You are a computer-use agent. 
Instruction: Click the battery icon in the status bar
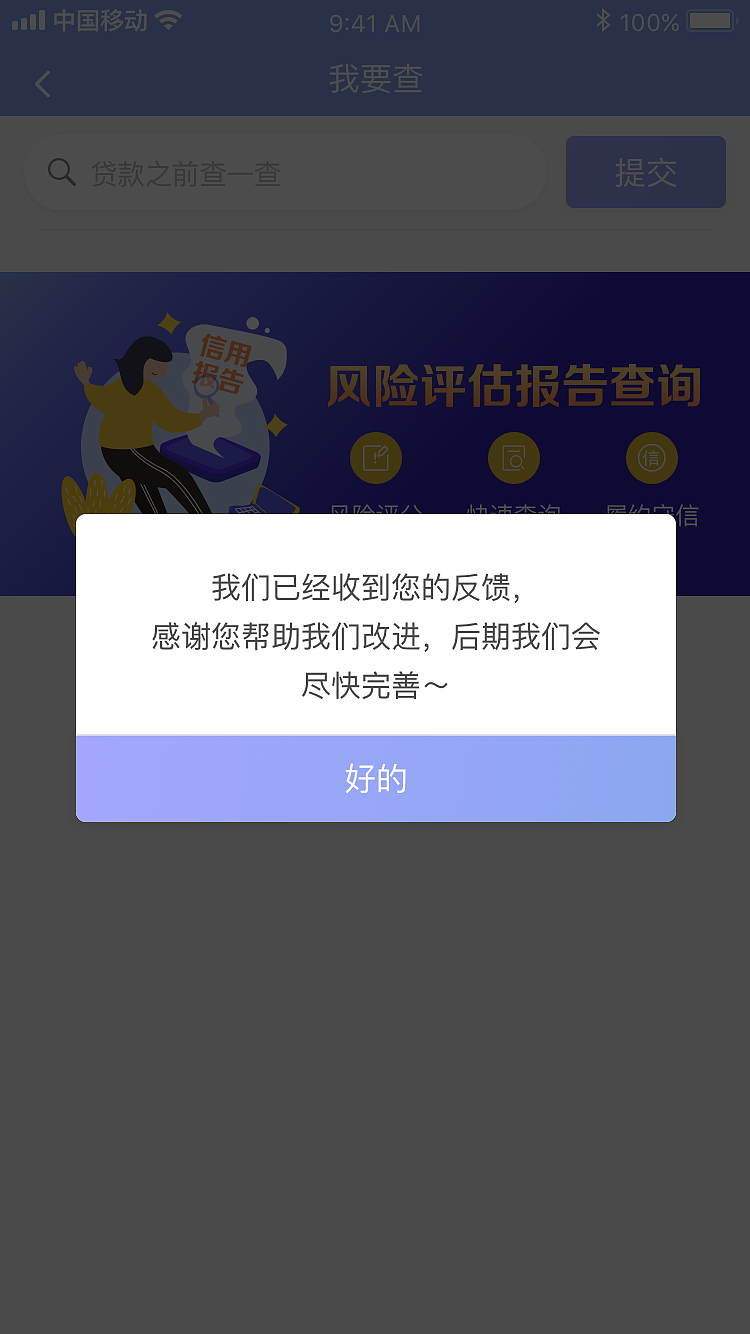click(714, 20)
